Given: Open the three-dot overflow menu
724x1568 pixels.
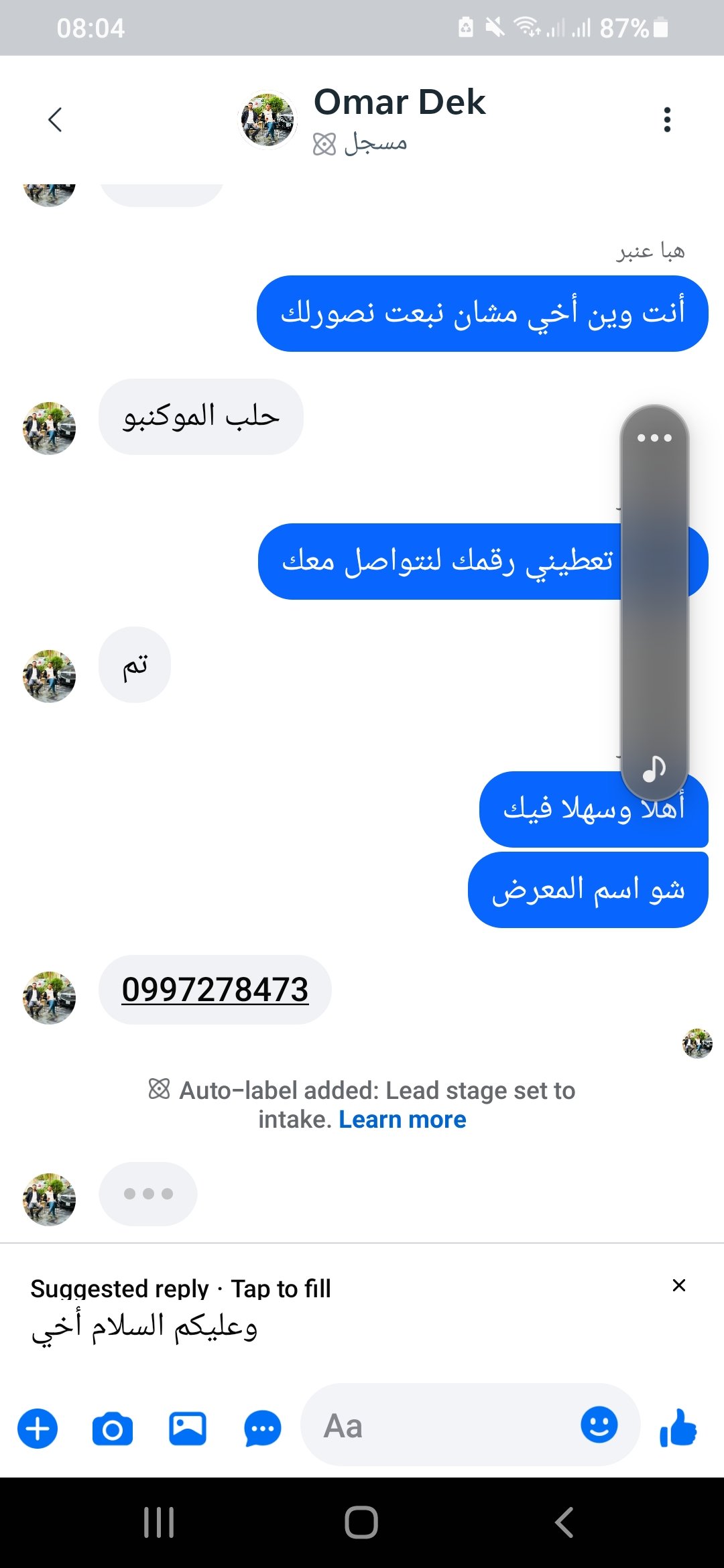Looking at the screenshot, I should pos(666,120).
